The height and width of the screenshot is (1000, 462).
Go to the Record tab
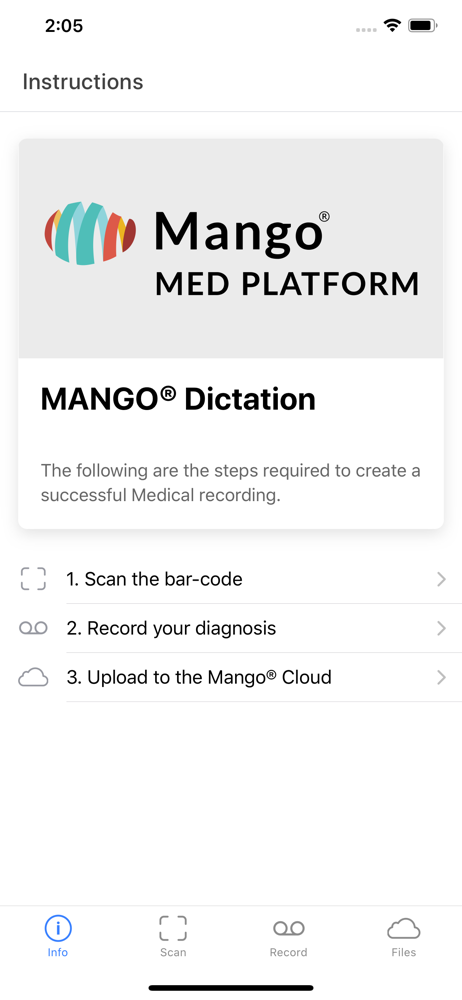click(288, 936)
